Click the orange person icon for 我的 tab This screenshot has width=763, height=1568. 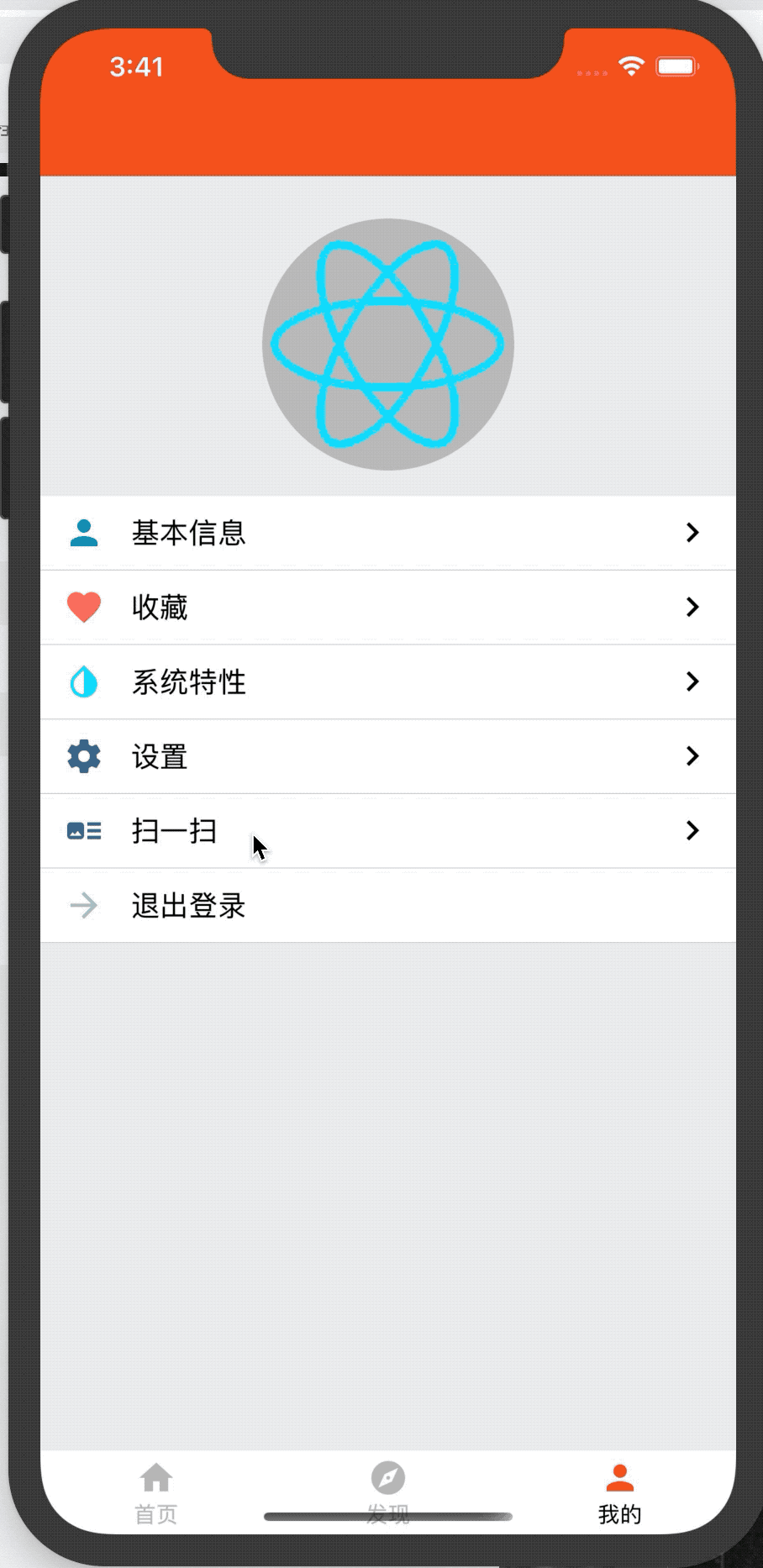pyautogui.click(x=619, y=1477)
